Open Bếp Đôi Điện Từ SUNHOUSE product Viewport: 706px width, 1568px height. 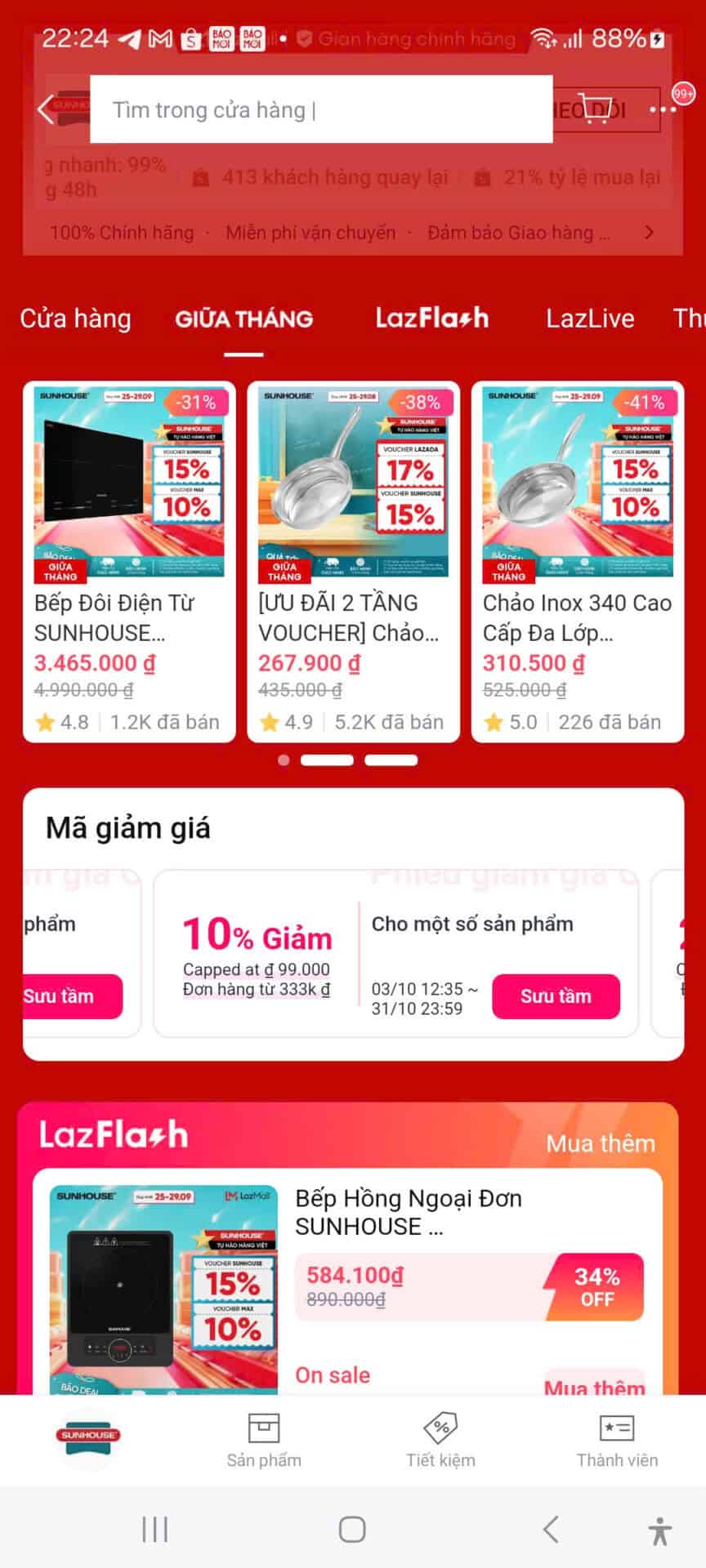(x=129, y=562)
